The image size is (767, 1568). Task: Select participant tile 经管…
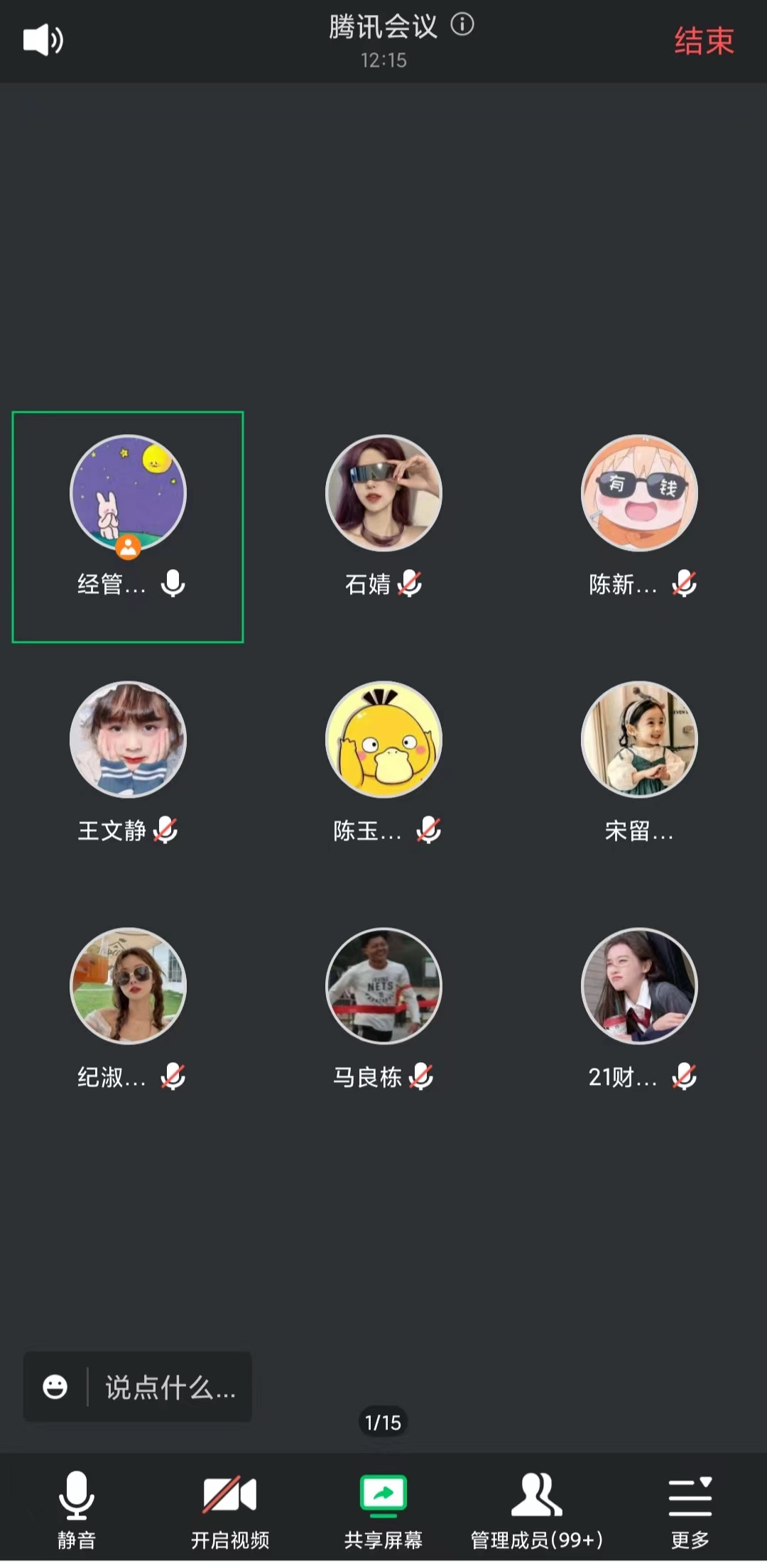click(x=128, y=526)
